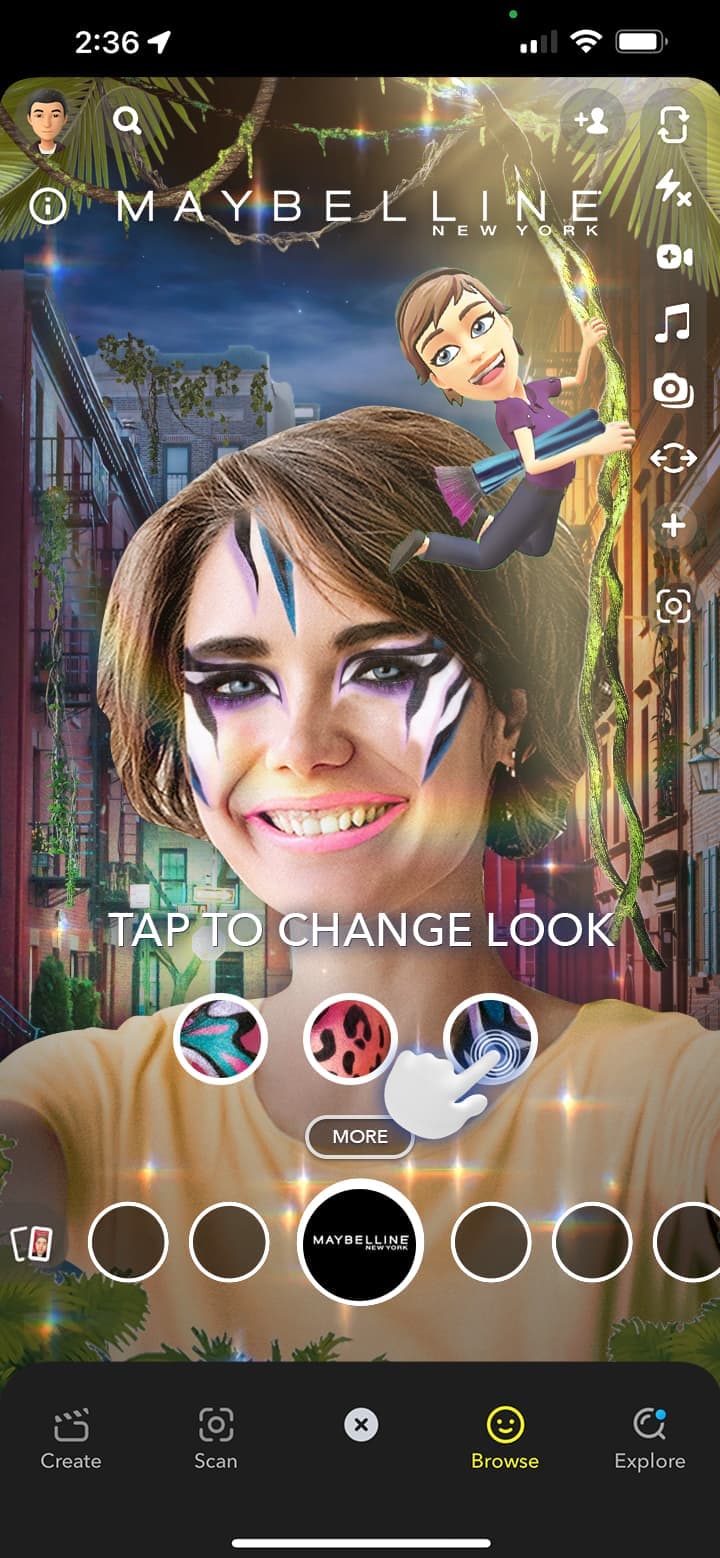Expand more camera tools with plus icon
The height and width of the screenshot is (1558, 720).
pos(673,526)
